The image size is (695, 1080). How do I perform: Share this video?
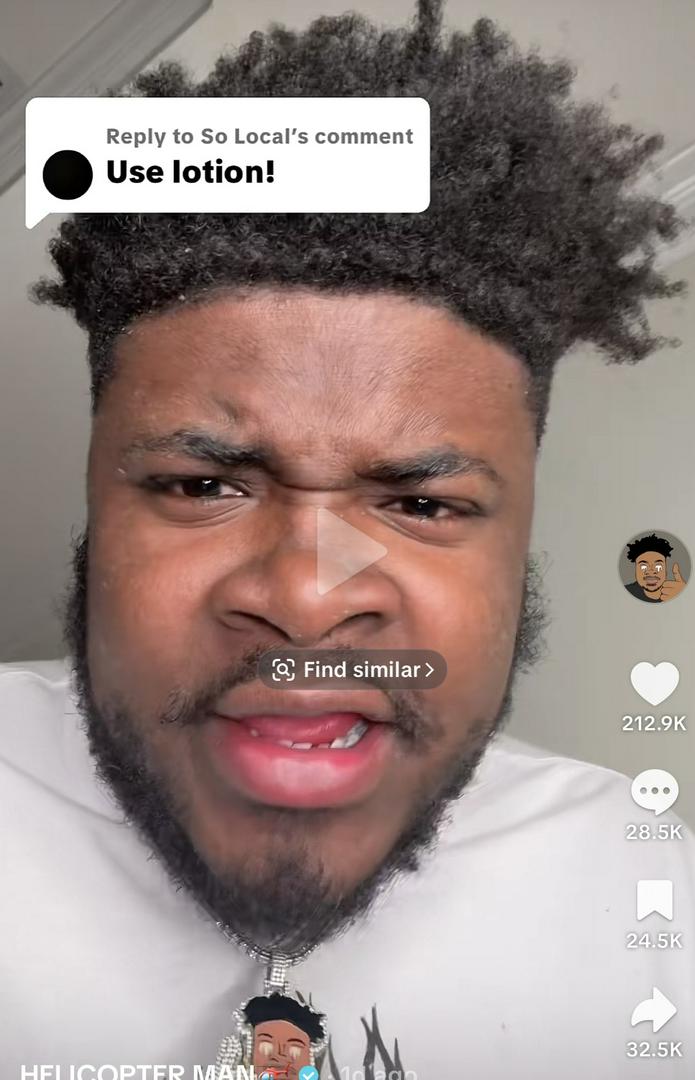(654, 1010)
